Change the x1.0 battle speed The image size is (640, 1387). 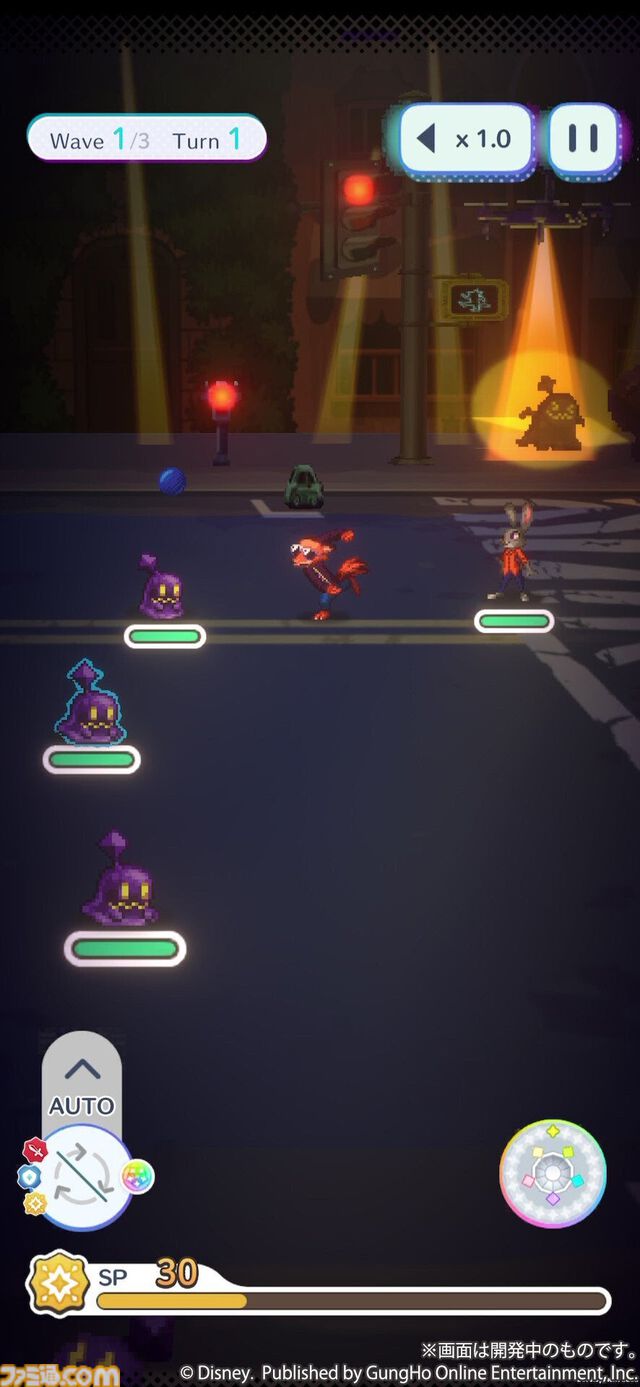tap(466, 139)
